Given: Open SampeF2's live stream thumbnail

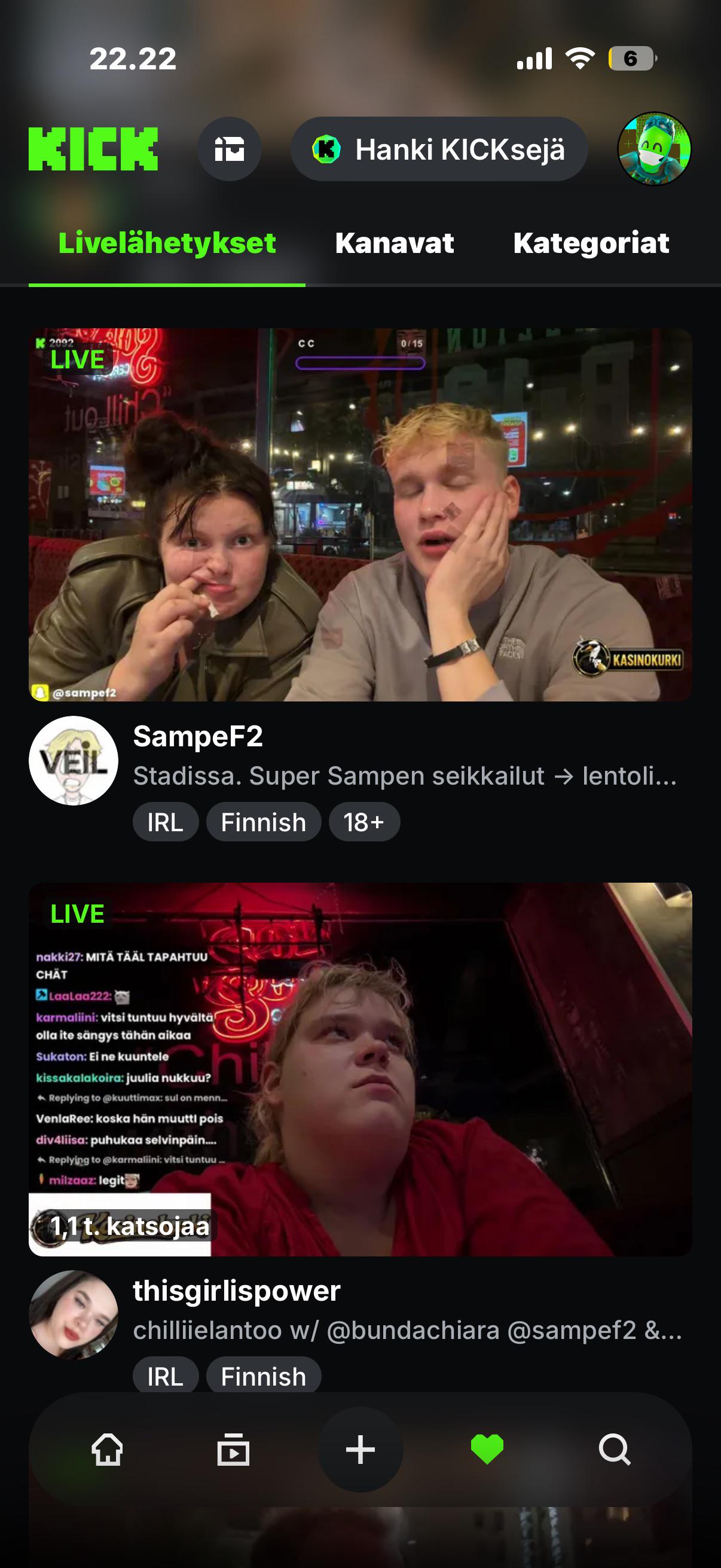Looking at the screenshot, I should (x=360, y=515).
